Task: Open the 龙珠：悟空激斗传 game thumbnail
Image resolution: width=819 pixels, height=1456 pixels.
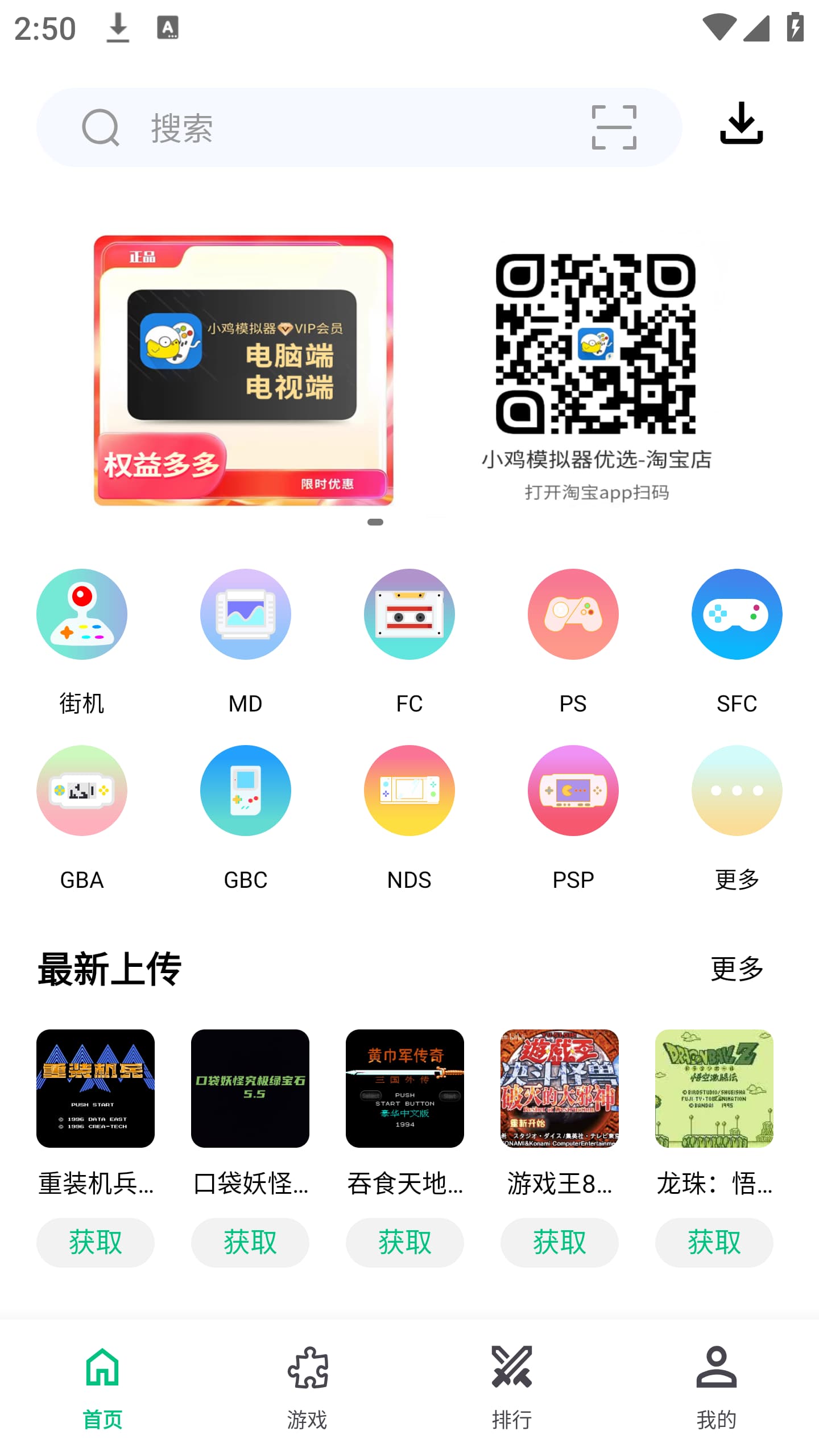Action: (714, 1088)
